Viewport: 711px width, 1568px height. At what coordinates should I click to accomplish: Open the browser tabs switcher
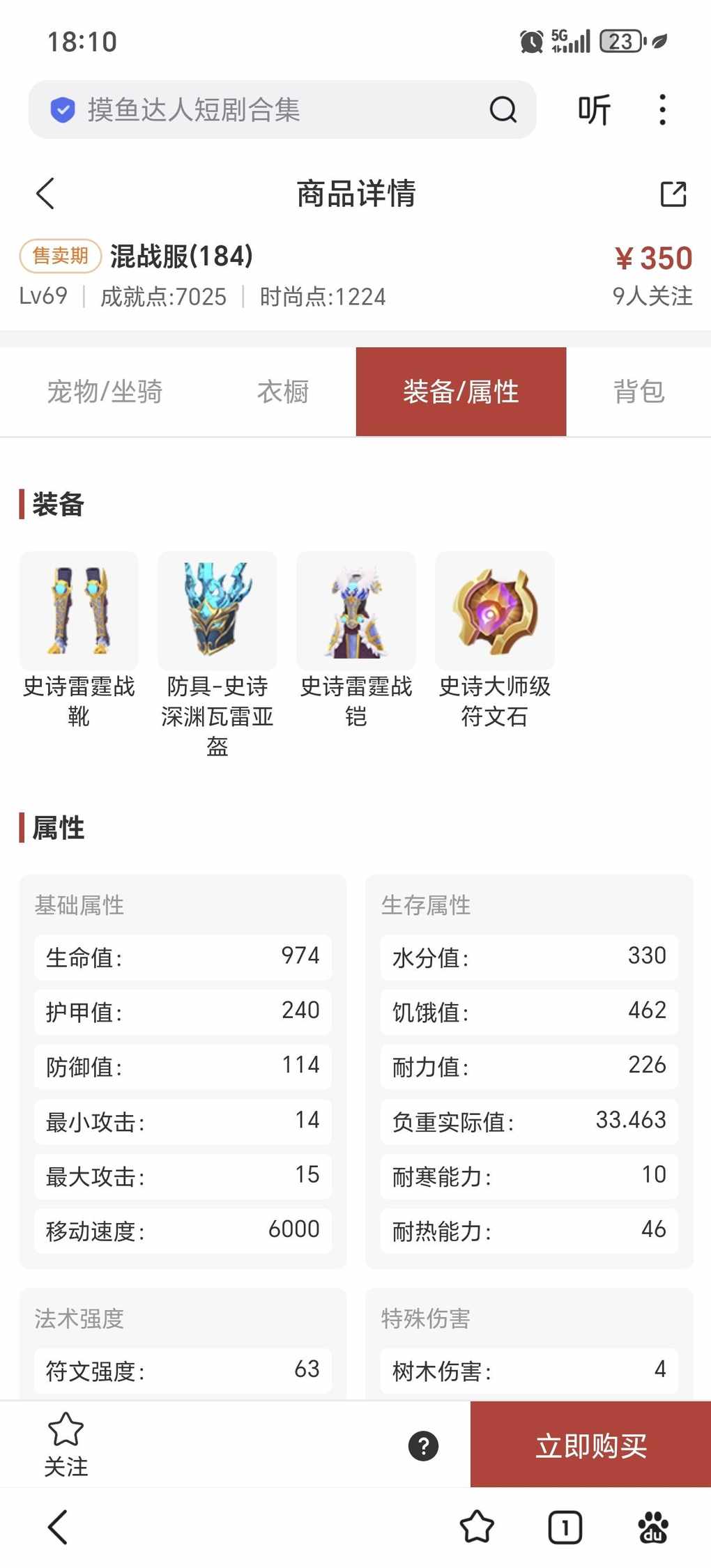click(x=565, y=1528)
